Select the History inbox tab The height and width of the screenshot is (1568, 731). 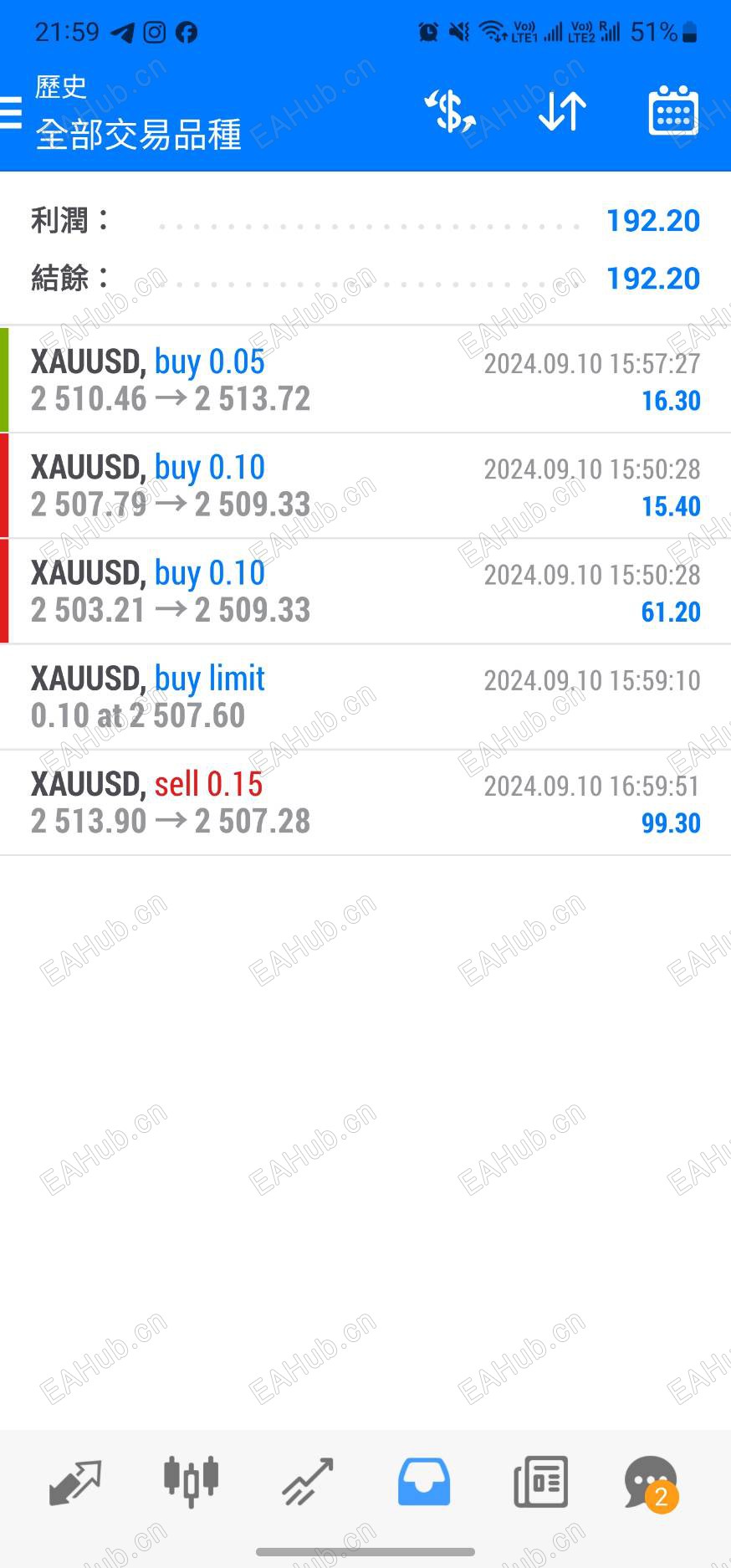tap(424, 1482)
